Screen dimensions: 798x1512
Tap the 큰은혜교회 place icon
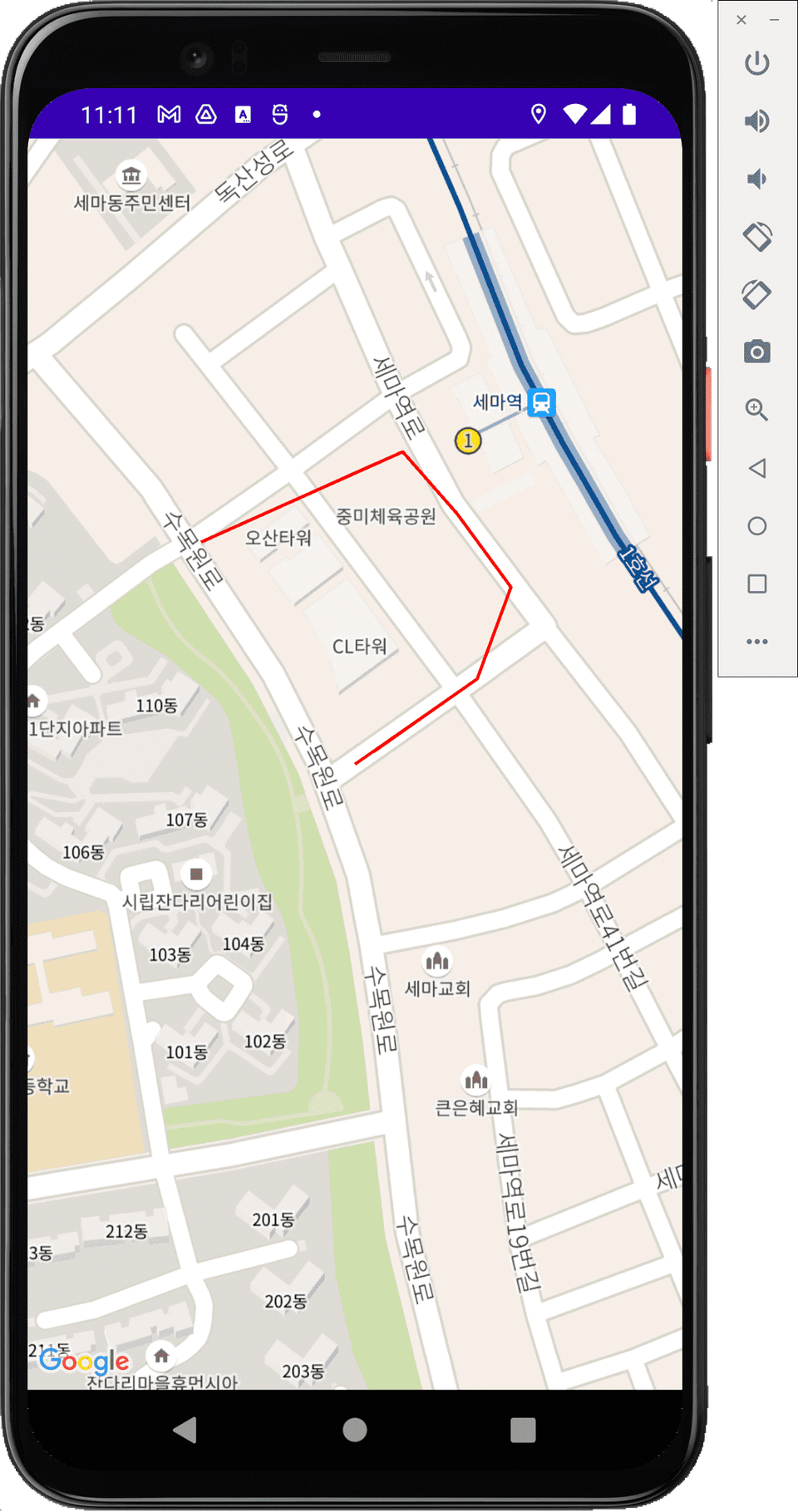476,1081
